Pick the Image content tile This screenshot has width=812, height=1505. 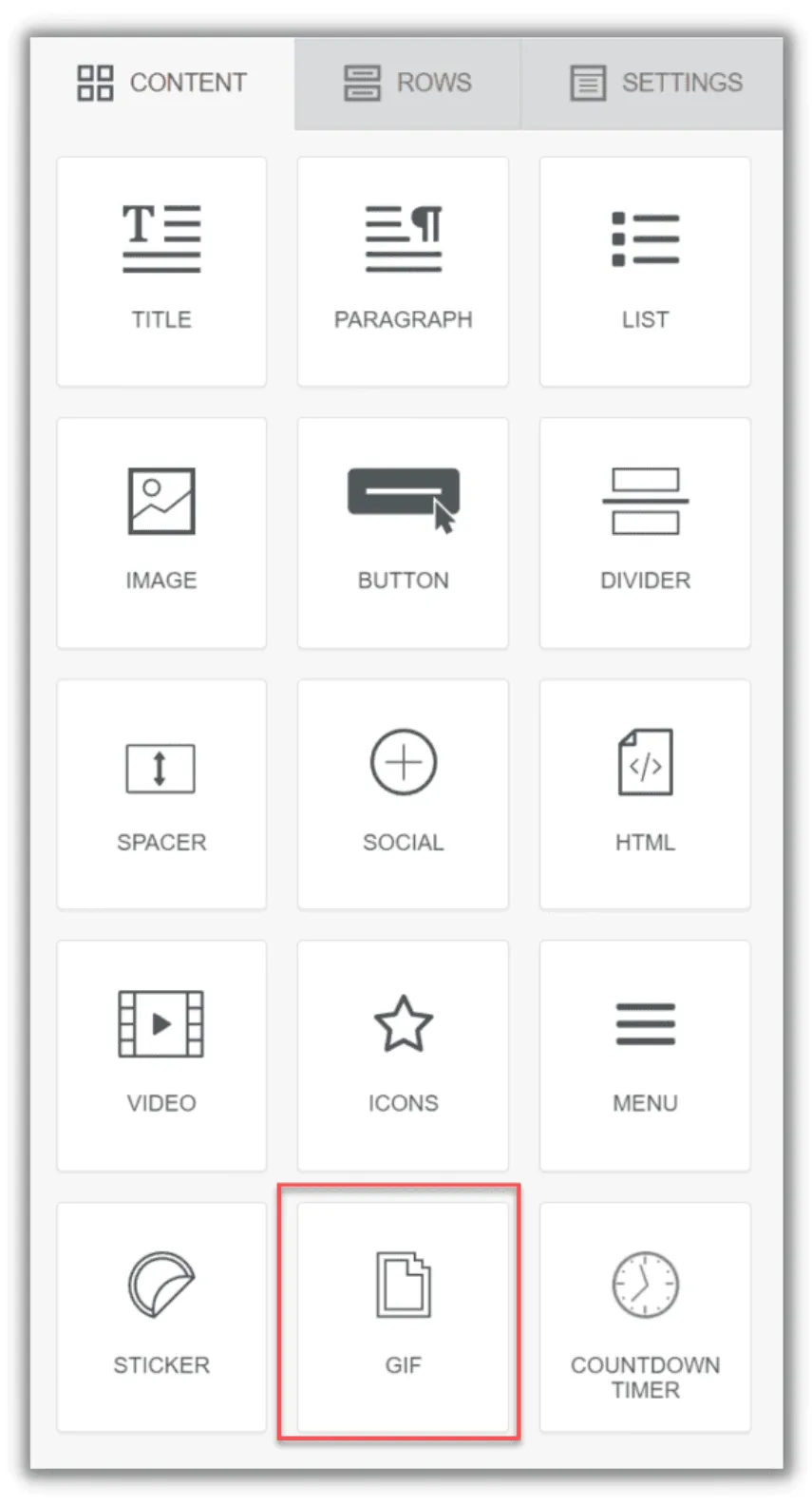coord(161,533)
